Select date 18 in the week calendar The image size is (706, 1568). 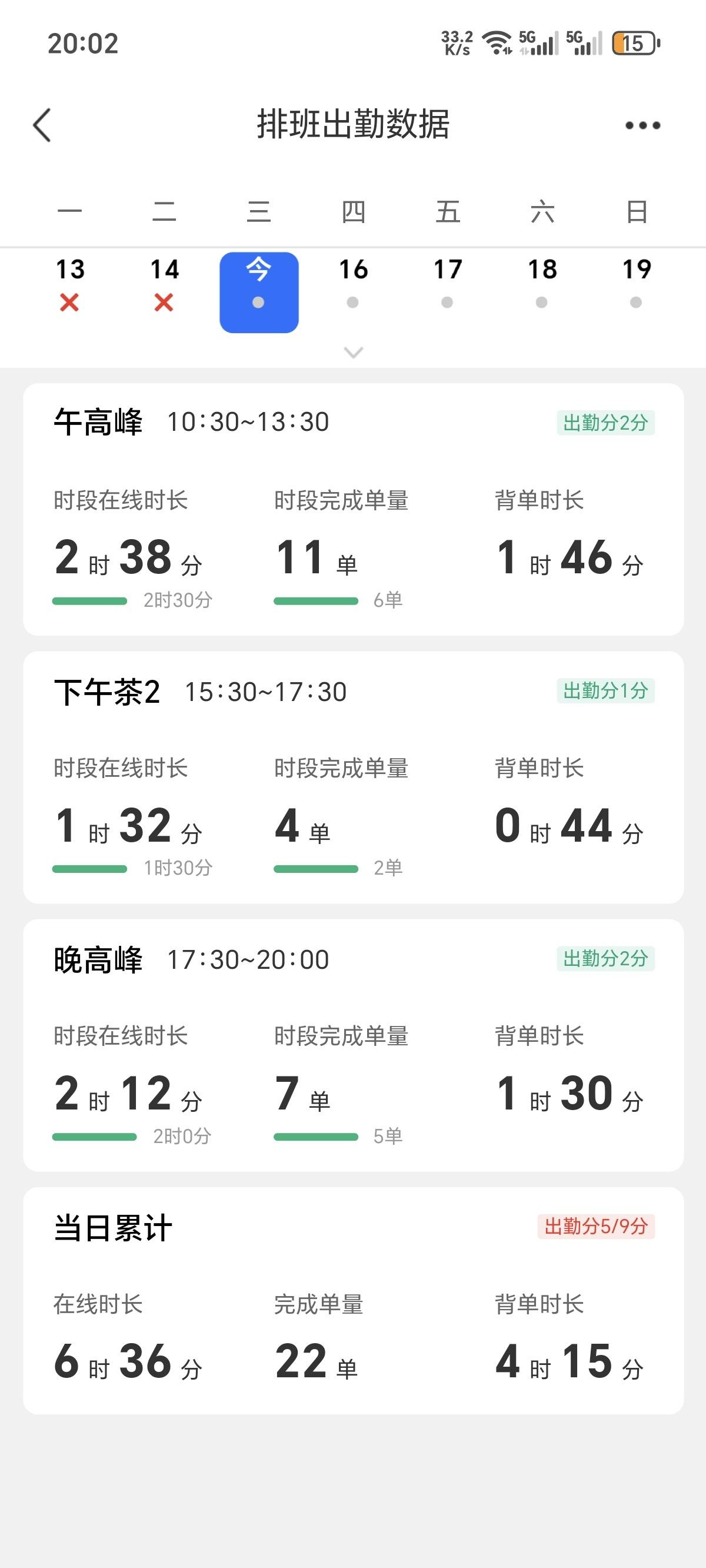click(x=542, y=284)
